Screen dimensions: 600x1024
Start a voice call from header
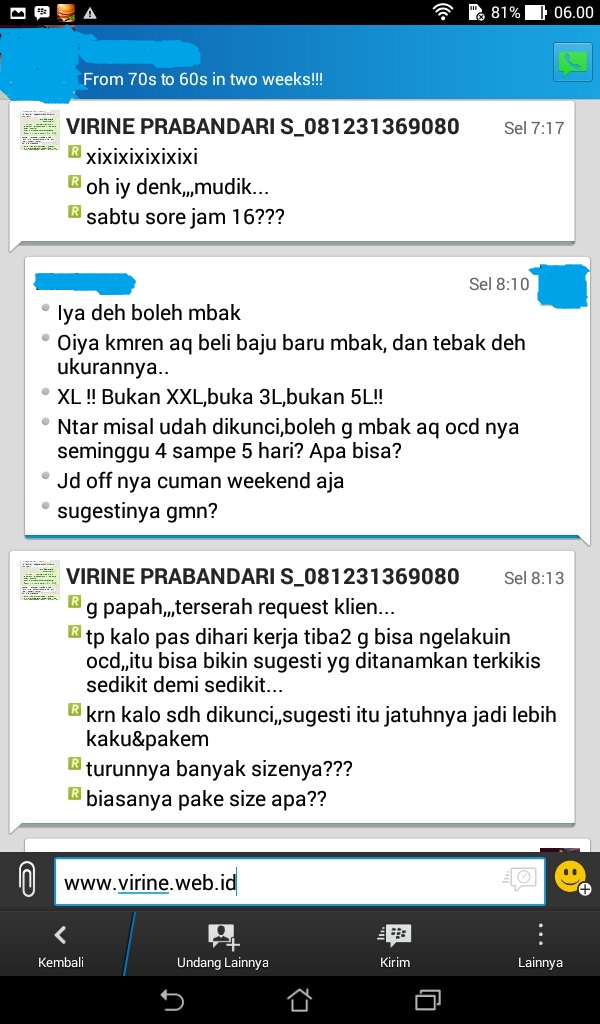tap(573, 62)
